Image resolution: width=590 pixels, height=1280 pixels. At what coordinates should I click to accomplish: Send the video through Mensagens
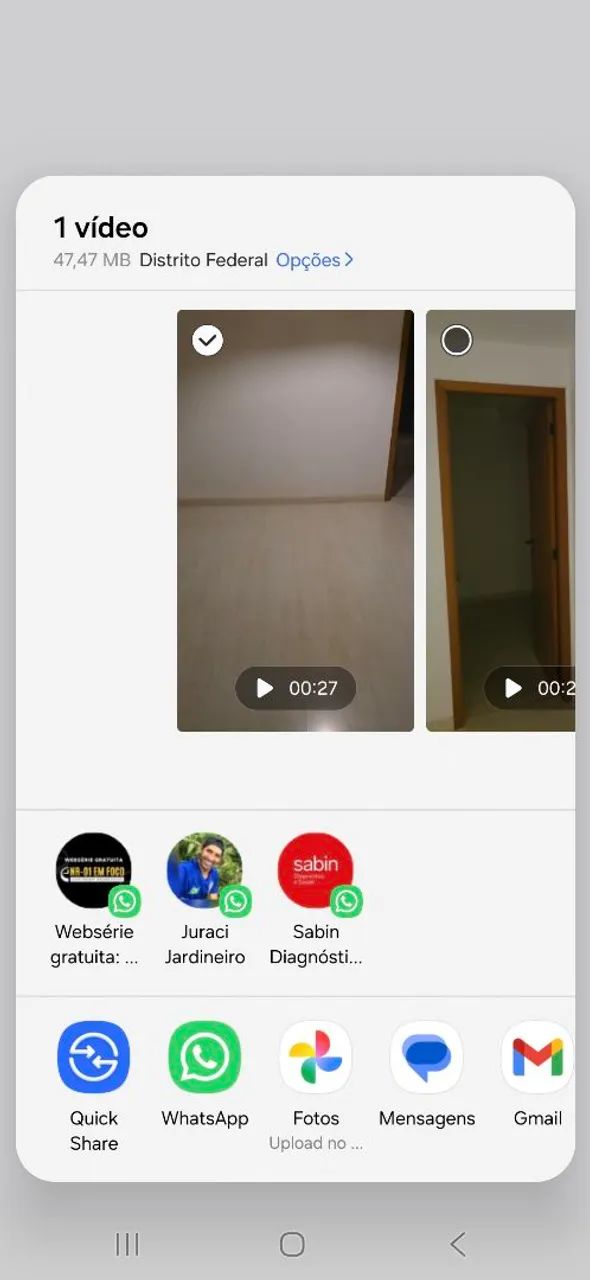coord(427,1074)
